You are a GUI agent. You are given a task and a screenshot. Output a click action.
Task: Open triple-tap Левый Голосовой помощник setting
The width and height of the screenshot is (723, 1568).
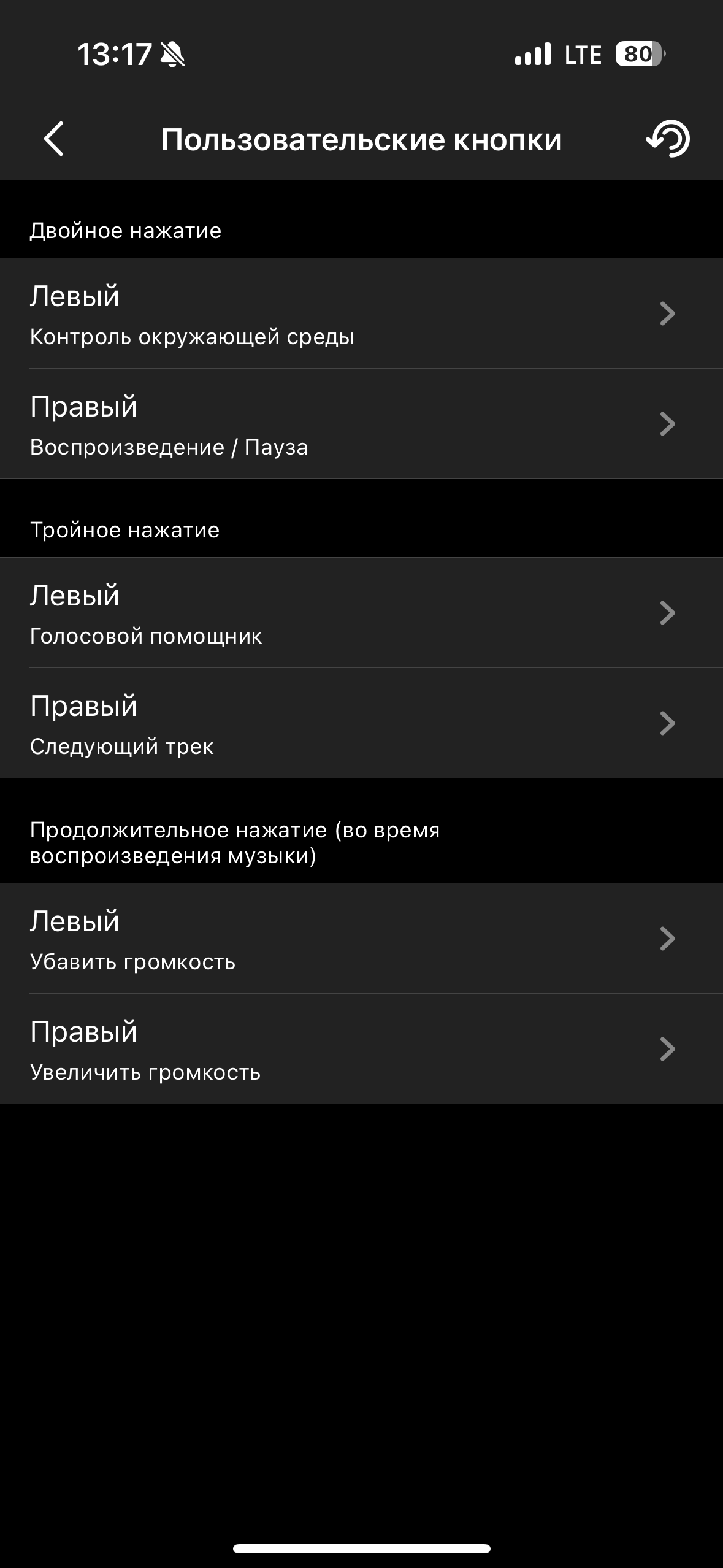(x=361, y=613)
